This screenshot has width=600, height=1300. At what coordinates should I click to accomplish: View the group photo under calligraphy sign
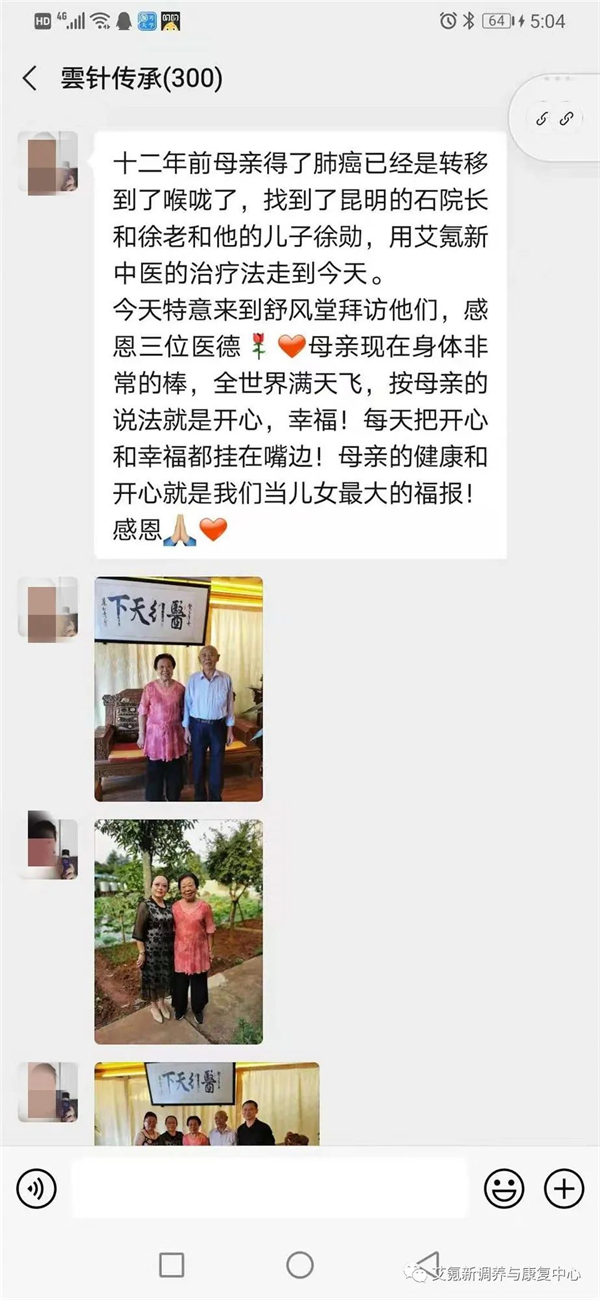[x=207, y=1104]
